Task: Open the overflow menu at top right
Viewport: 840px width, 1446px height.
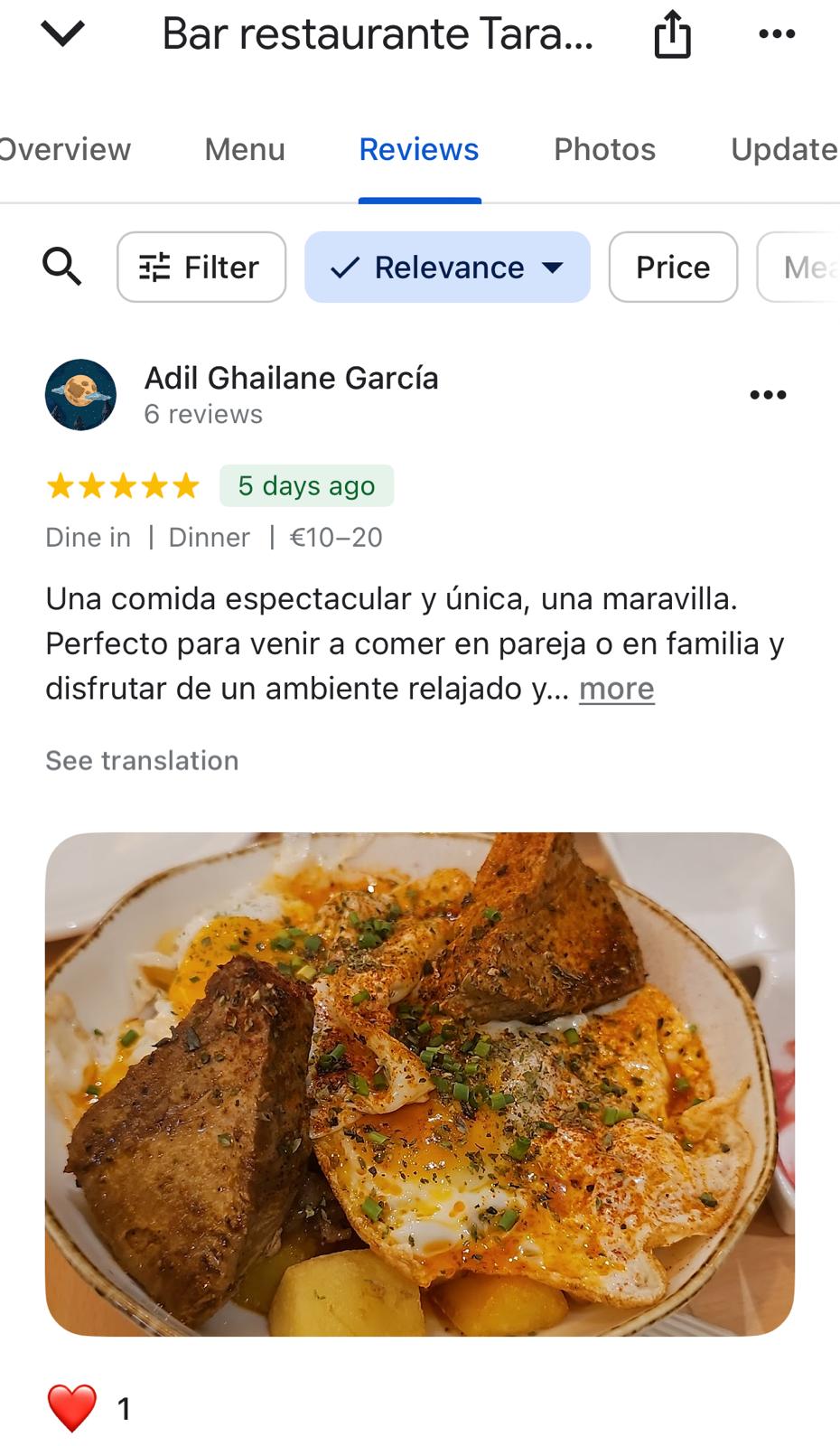Action: tap(775, 33)
